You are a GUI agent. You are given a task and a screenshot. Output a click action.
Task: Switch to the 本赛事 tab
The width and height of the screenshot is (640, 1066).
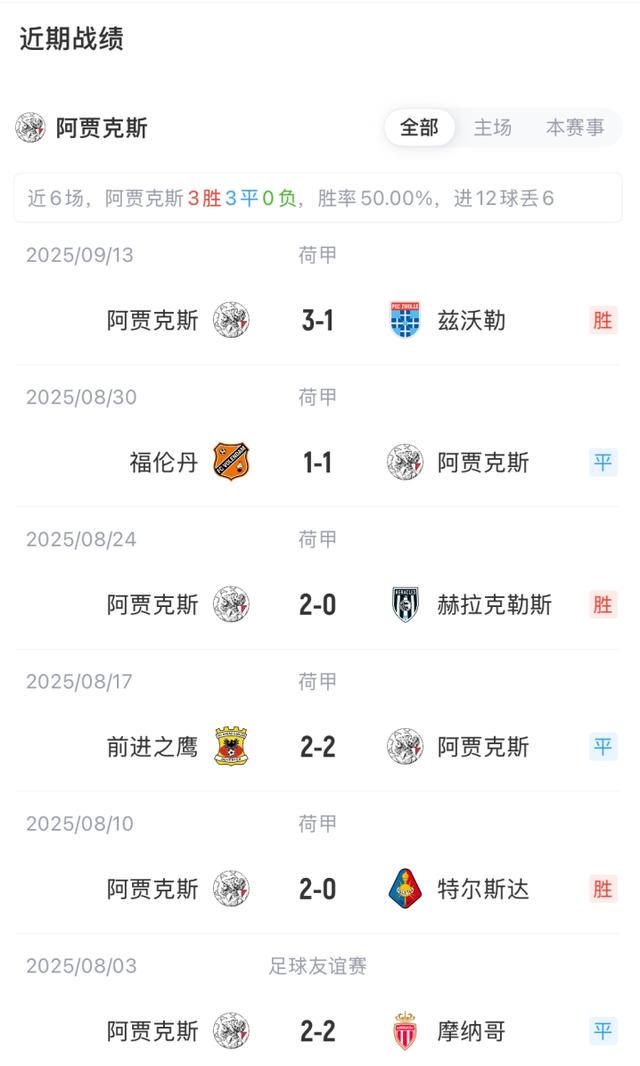tap(575, 128)
